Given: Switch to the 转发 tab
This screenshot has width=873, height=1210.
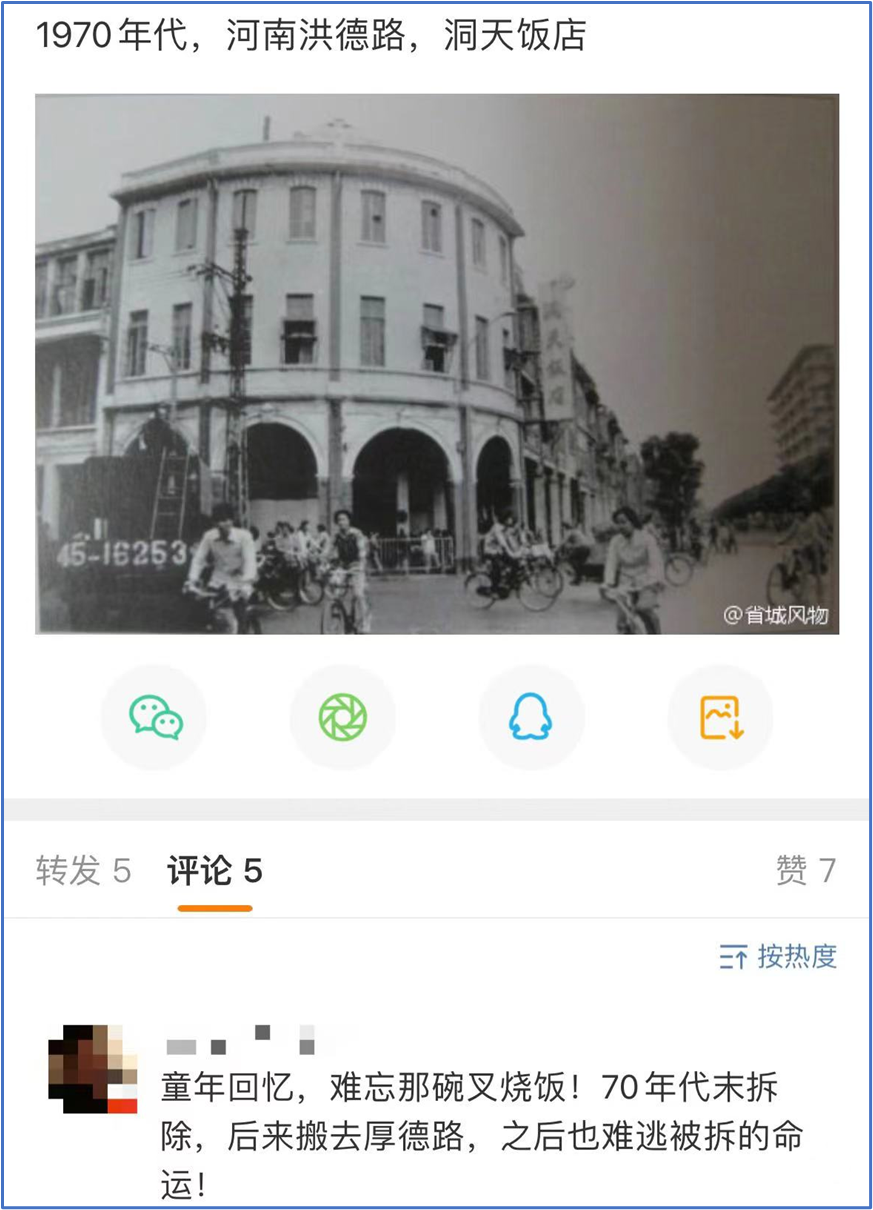Looking at the screenshot, I should 83,871.
